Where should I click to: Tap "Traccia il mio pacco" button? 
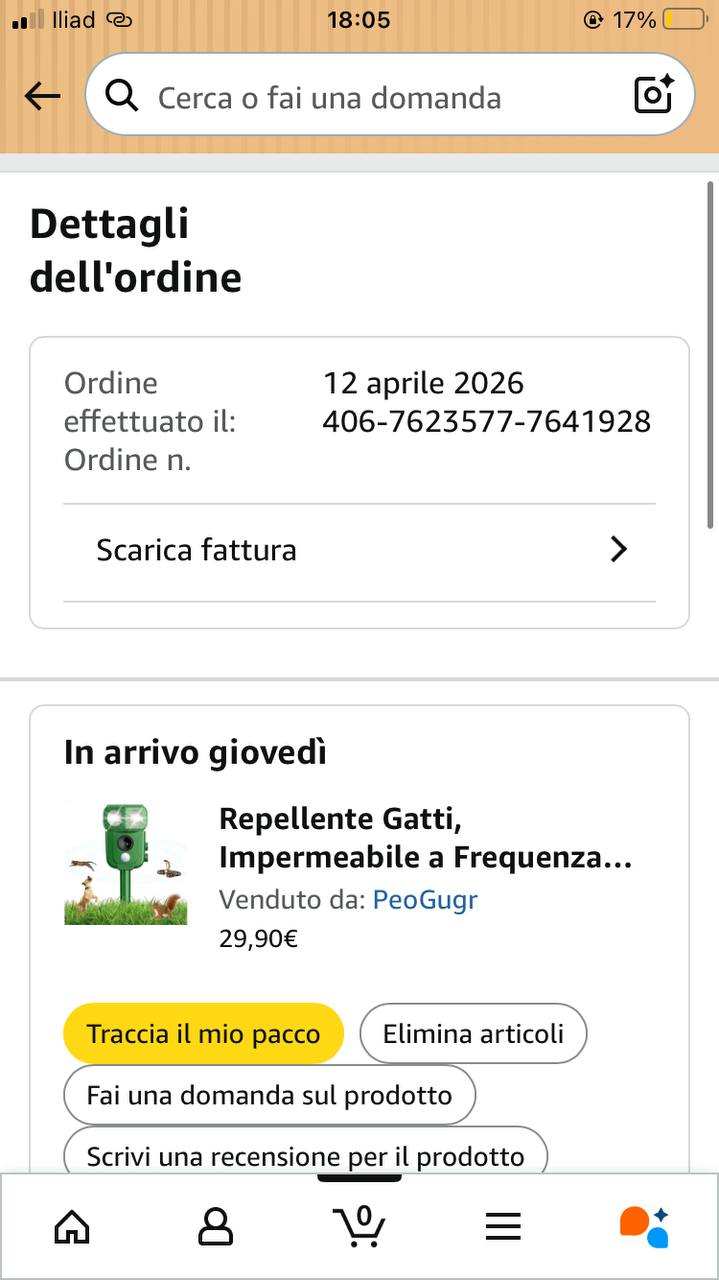203,1034
